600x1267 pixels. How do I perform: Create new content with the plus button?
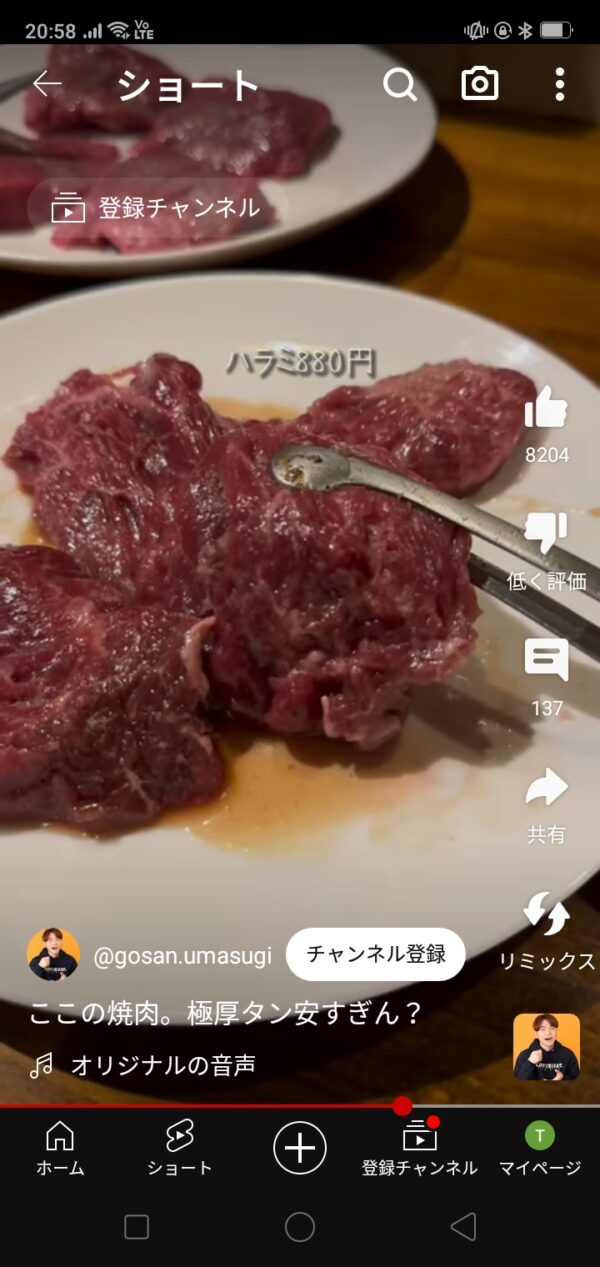coord(300,1147)
